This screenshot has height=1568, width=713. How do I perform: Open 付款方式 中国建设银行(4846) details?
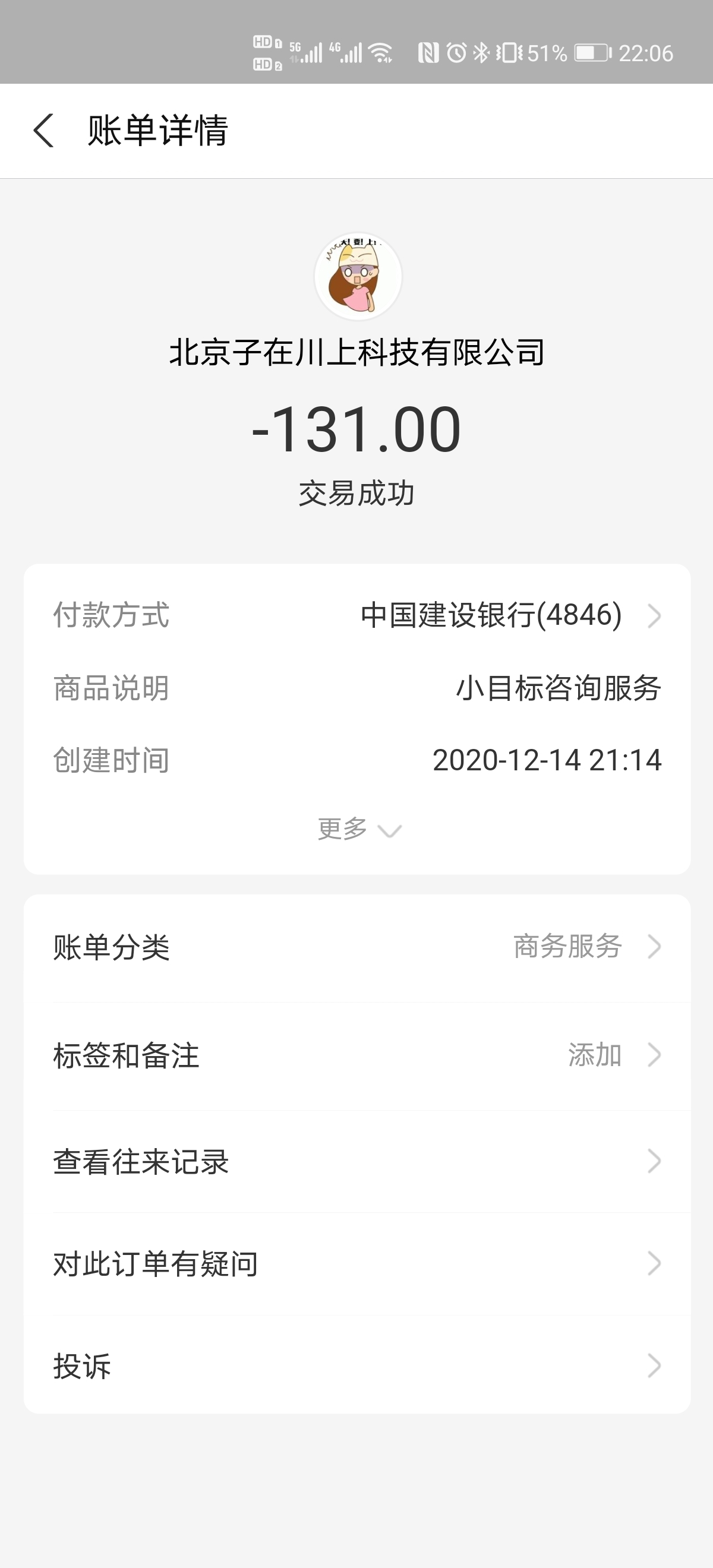point(357,615)
